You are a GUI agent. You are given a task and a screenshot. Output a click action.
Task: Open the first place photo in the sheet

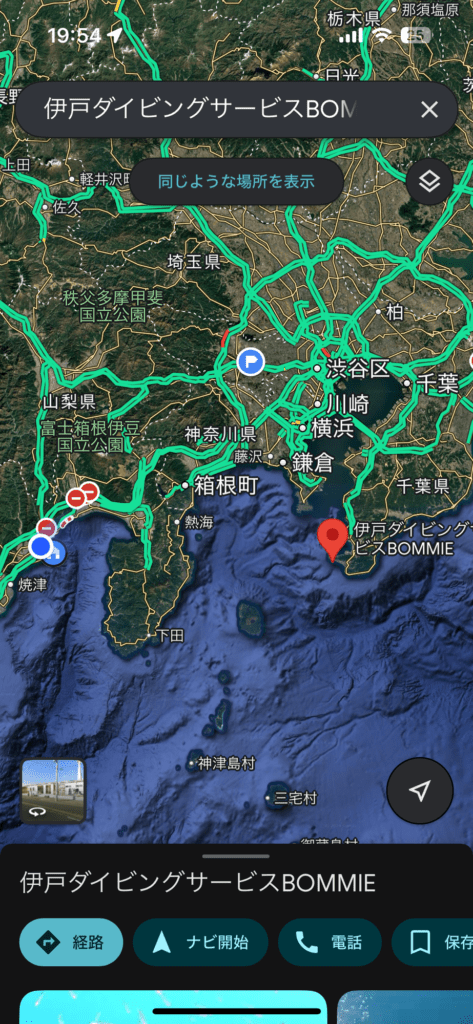172,1007
